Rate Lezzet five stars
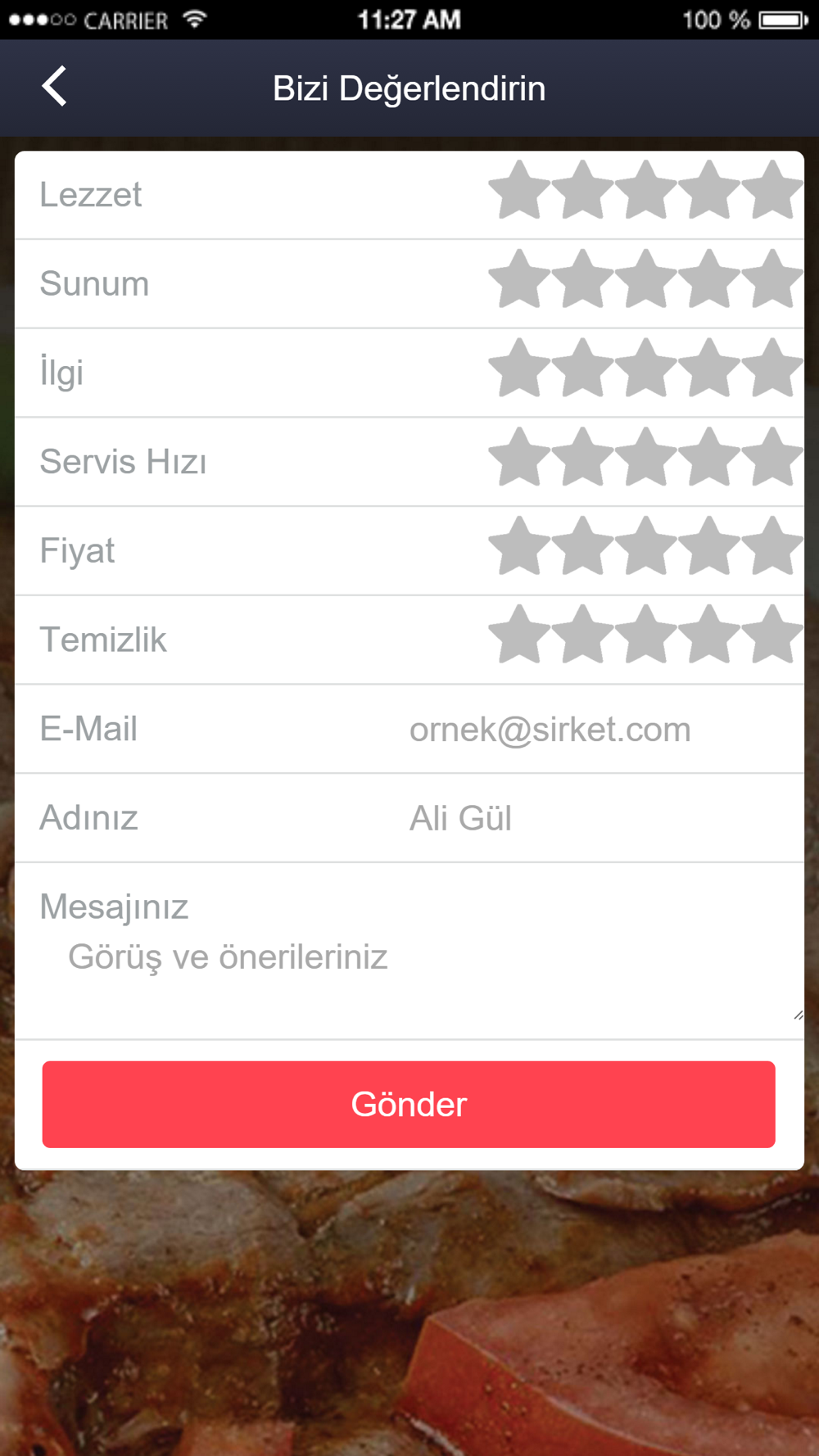Image resolution: width=819 pixels, height=1456 pixels. coord(772,191)
